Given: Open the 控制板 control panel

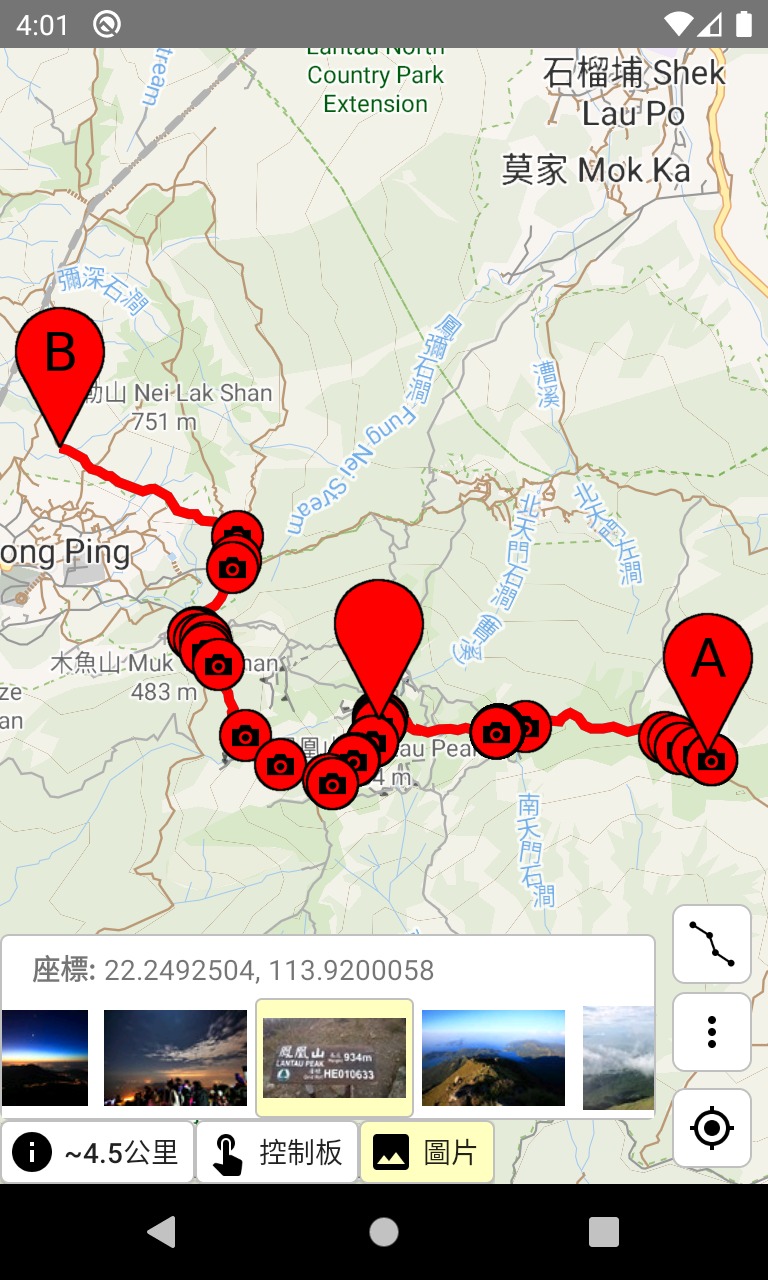Looking at the screenshot, I should click(277, 1153).
